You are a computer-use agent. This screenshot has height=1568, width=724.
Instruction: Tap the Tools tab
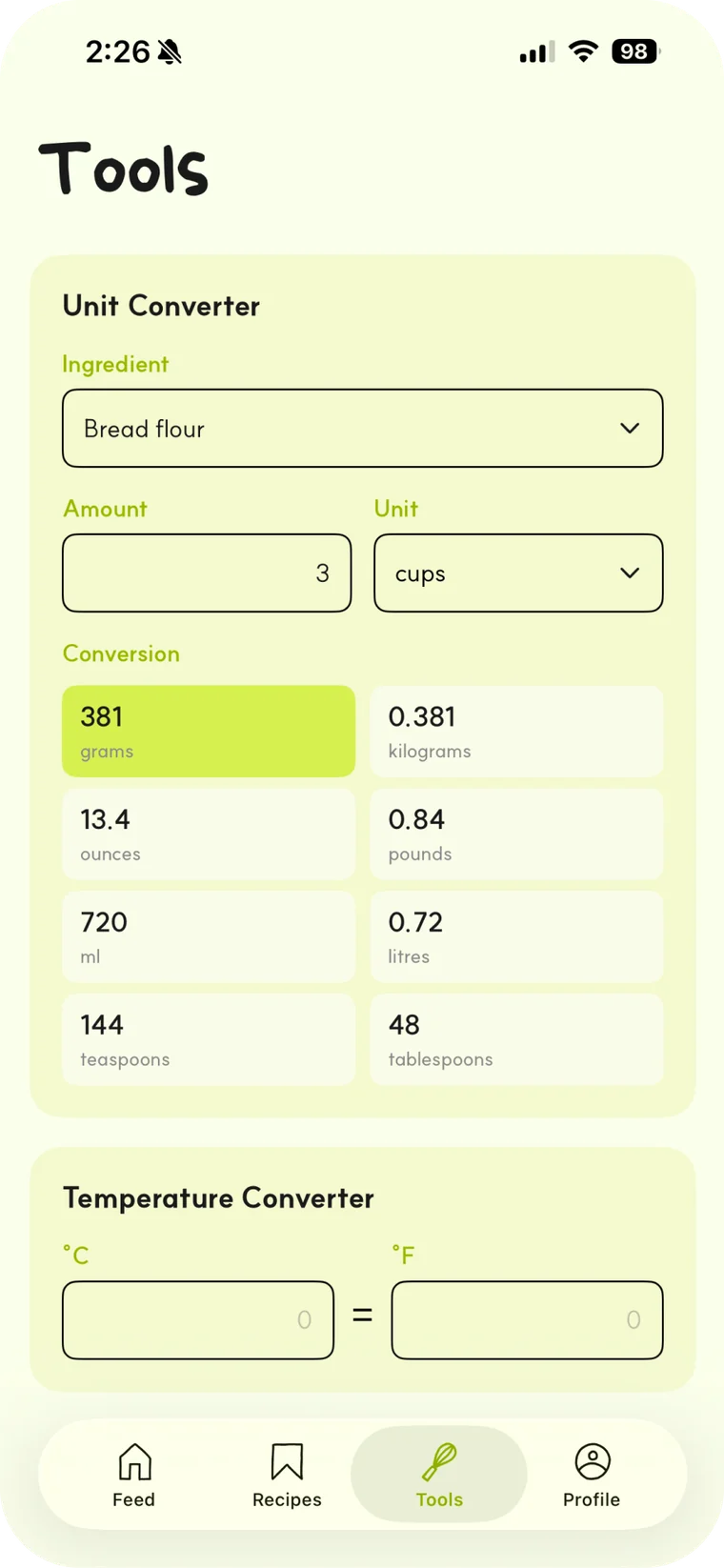click(x=439, y=1475)
